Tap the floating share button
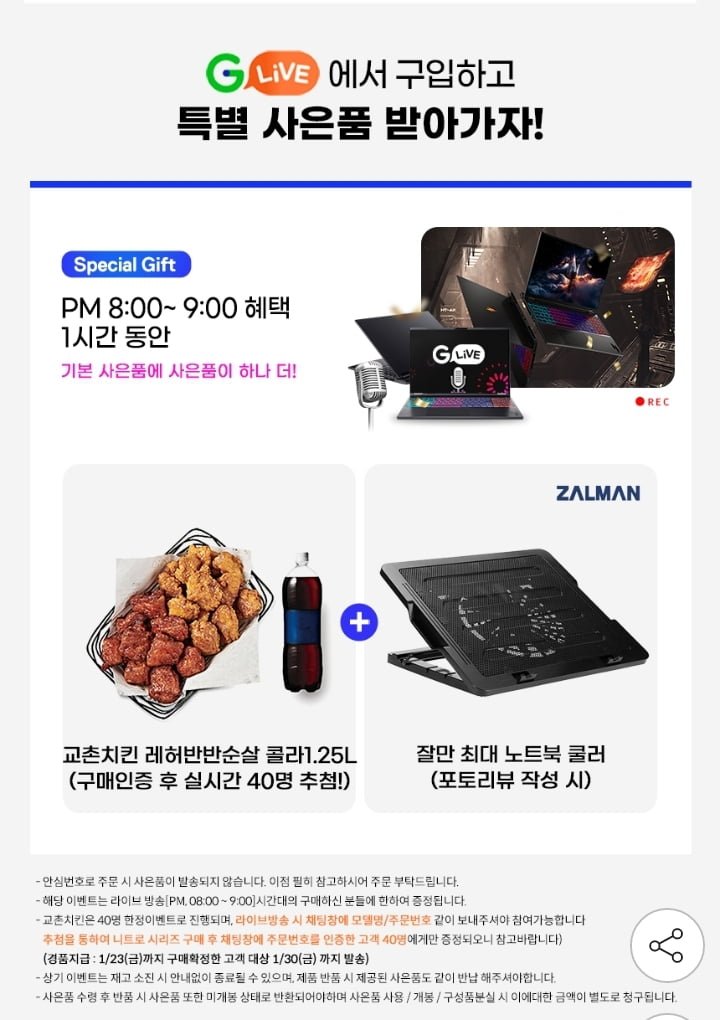This screenshot has width=720, height=1020. (x=666, y=945)
